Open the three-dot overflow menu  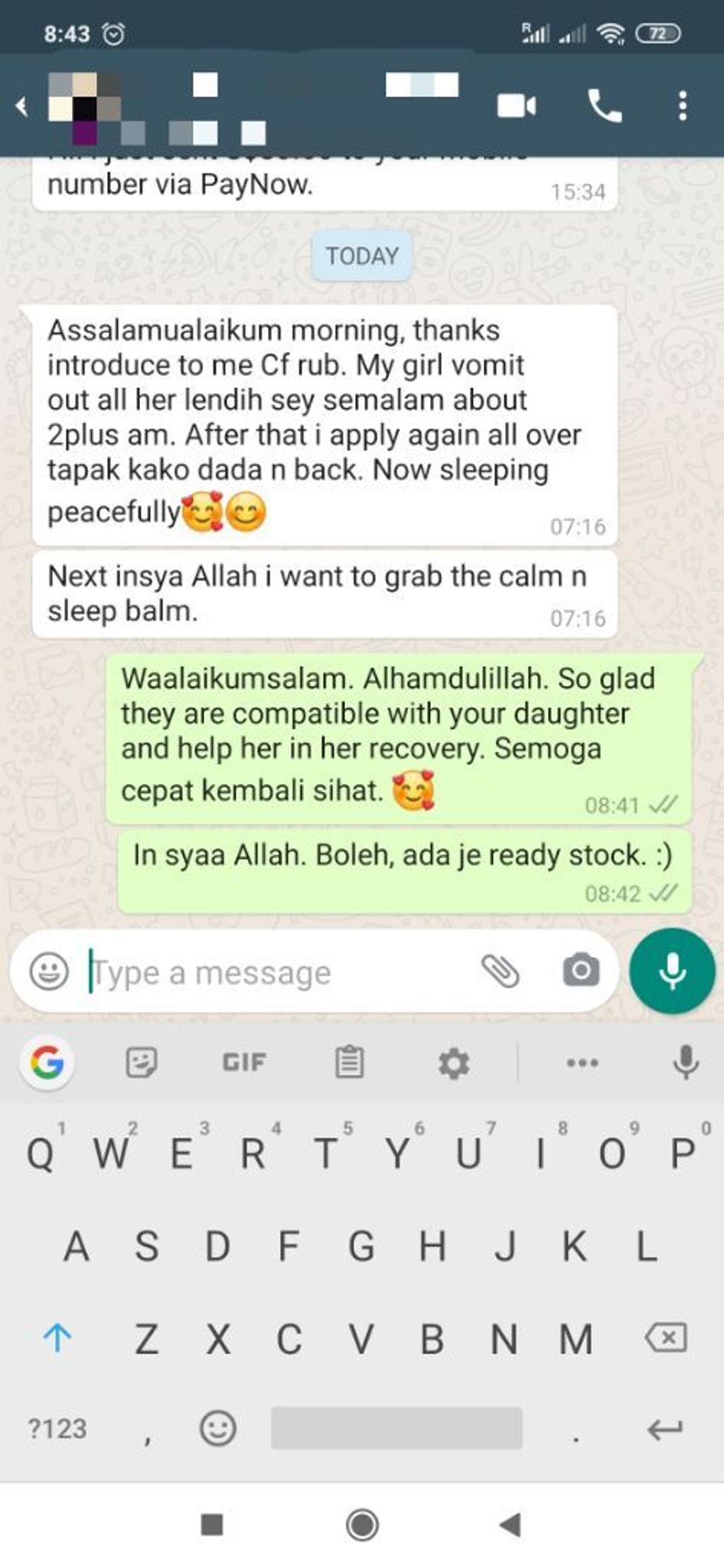[682, 107]
